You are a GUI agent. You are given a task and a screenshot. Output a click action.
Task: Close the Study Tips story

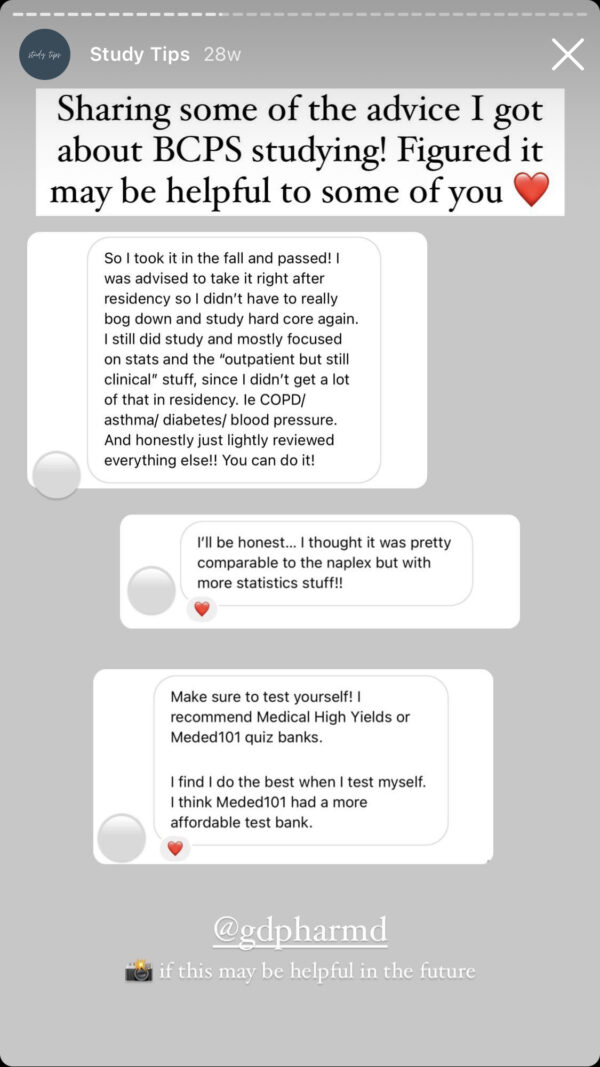click(x=567, y=54)
